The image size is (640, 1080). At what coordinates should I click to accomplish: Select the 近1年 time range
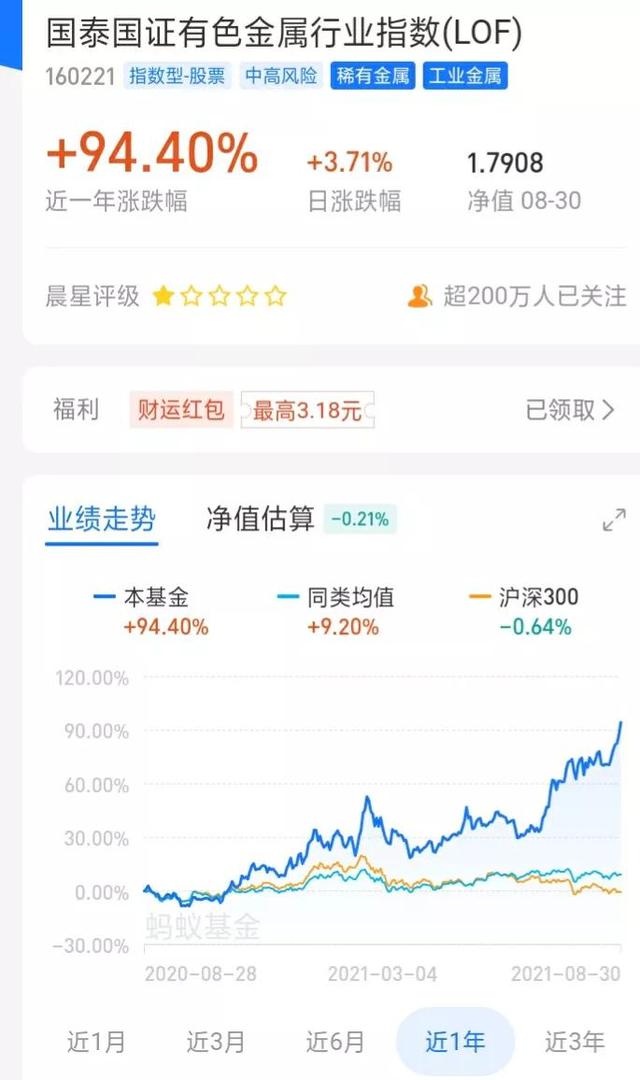pyautogui.click(x=455, y=1041)
